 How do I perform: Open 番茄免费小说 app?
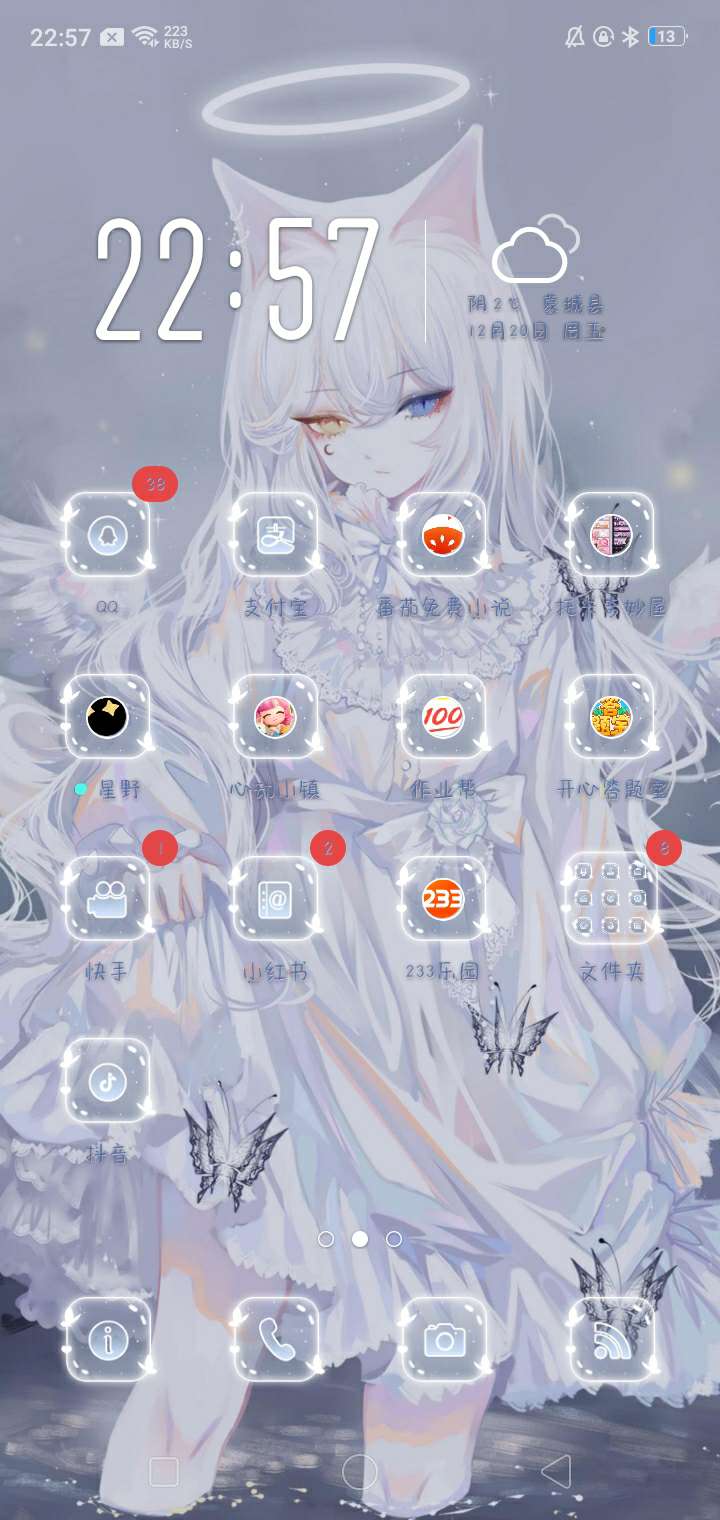pyautogui.click(x=443, y=536)
